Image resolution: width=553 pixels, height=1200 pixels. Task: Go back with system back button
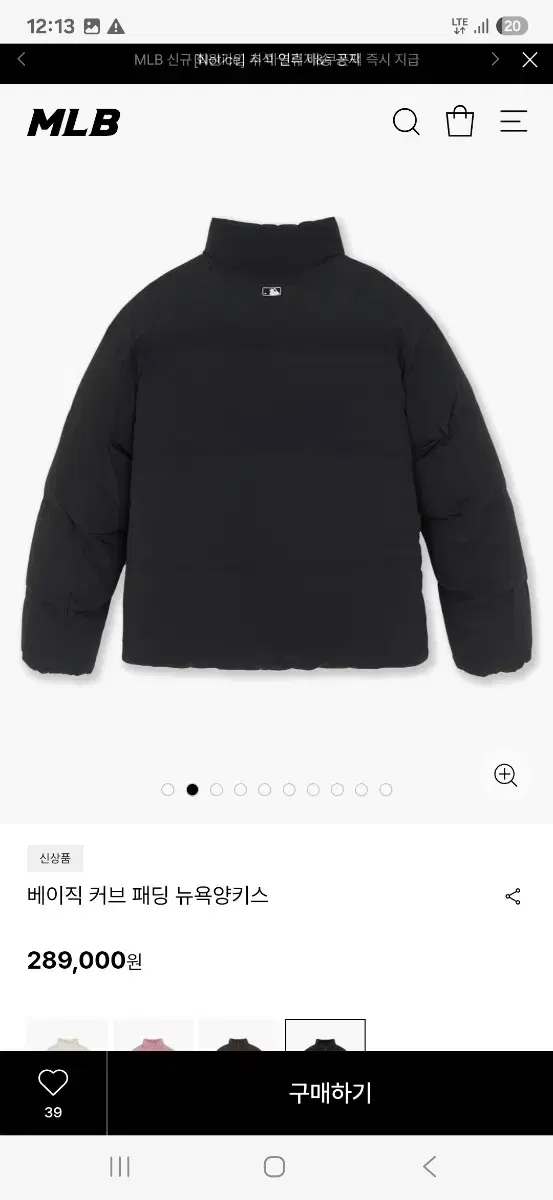(x=429, y=1166)
